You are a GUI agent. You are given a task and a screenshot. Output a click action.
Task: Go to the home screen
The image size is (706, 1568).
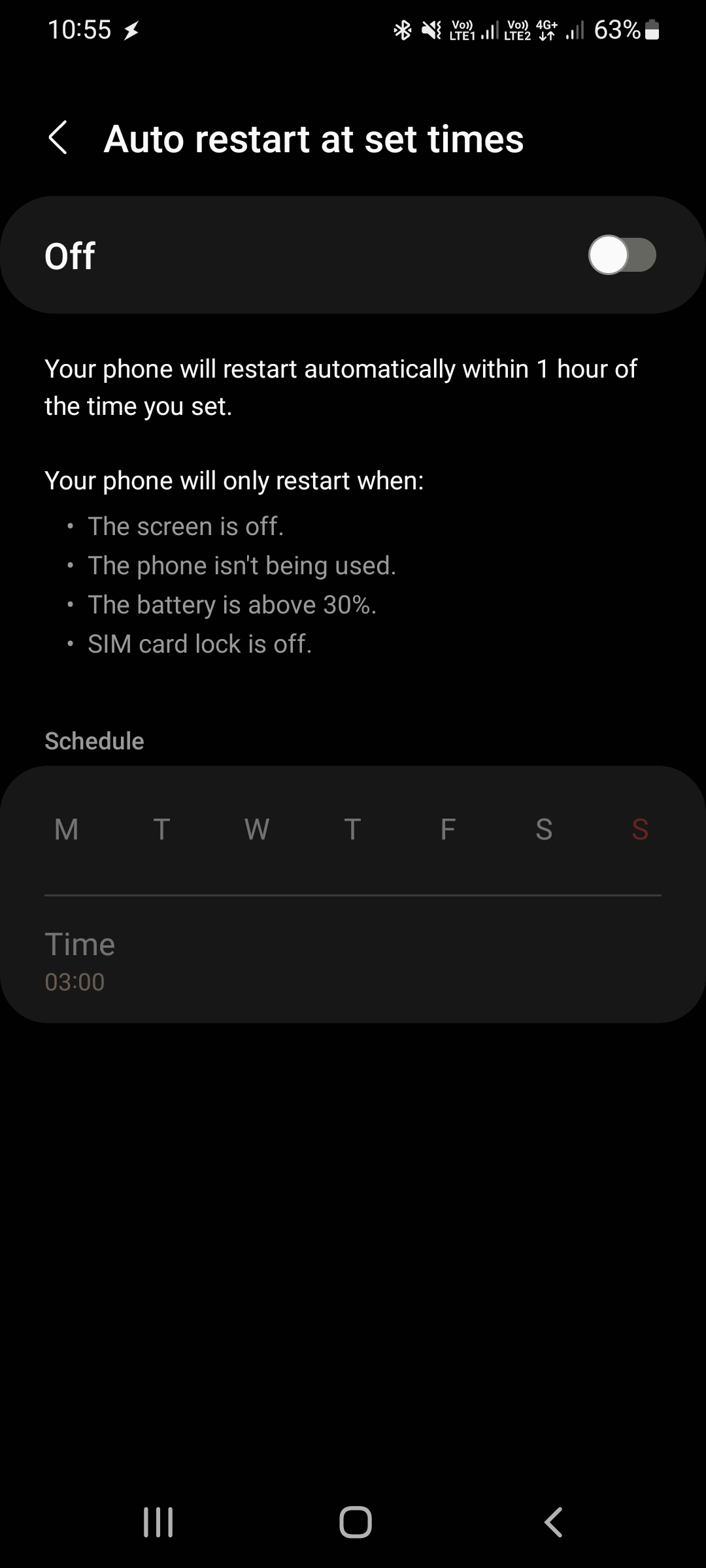(x=356, y=1522)
